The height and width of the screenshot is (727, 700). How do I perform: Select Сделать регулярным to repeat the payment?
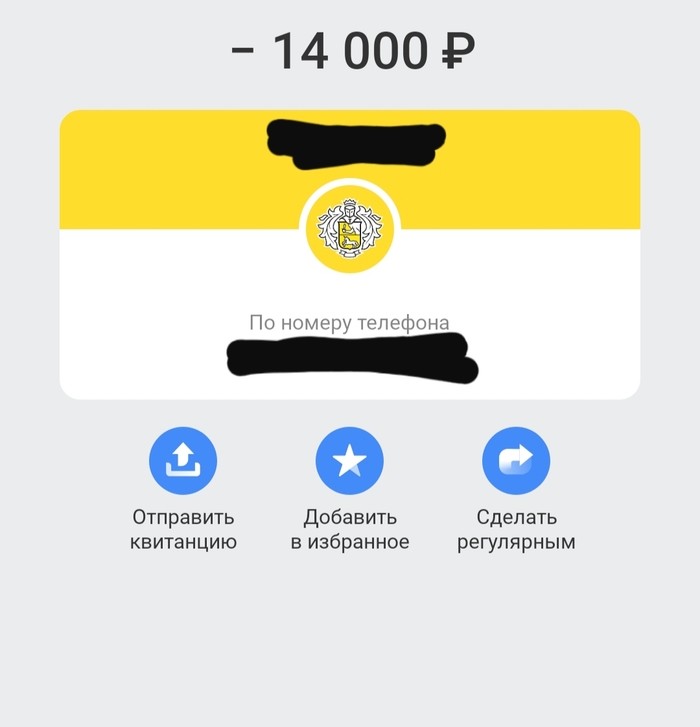[516, 461]
